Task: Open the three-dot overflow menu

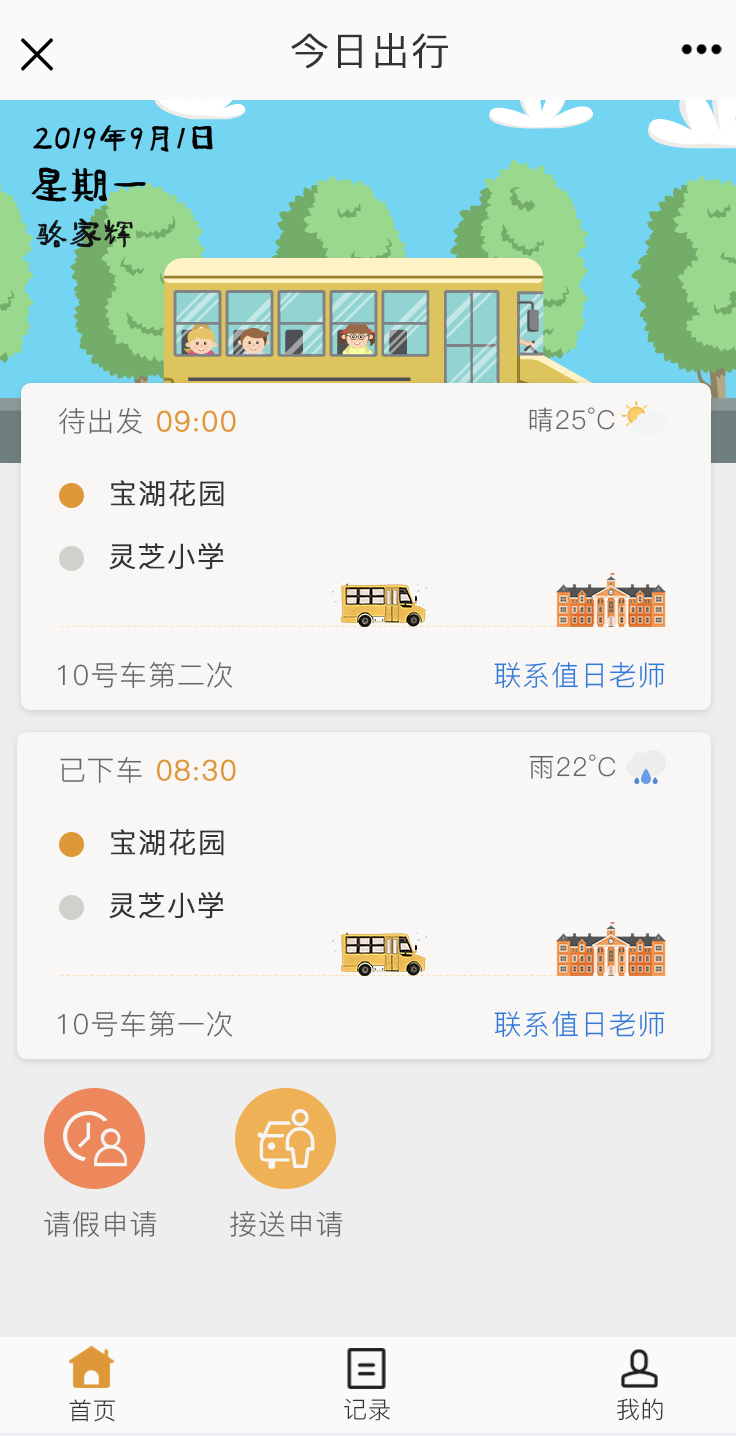Action: point(701,50)
